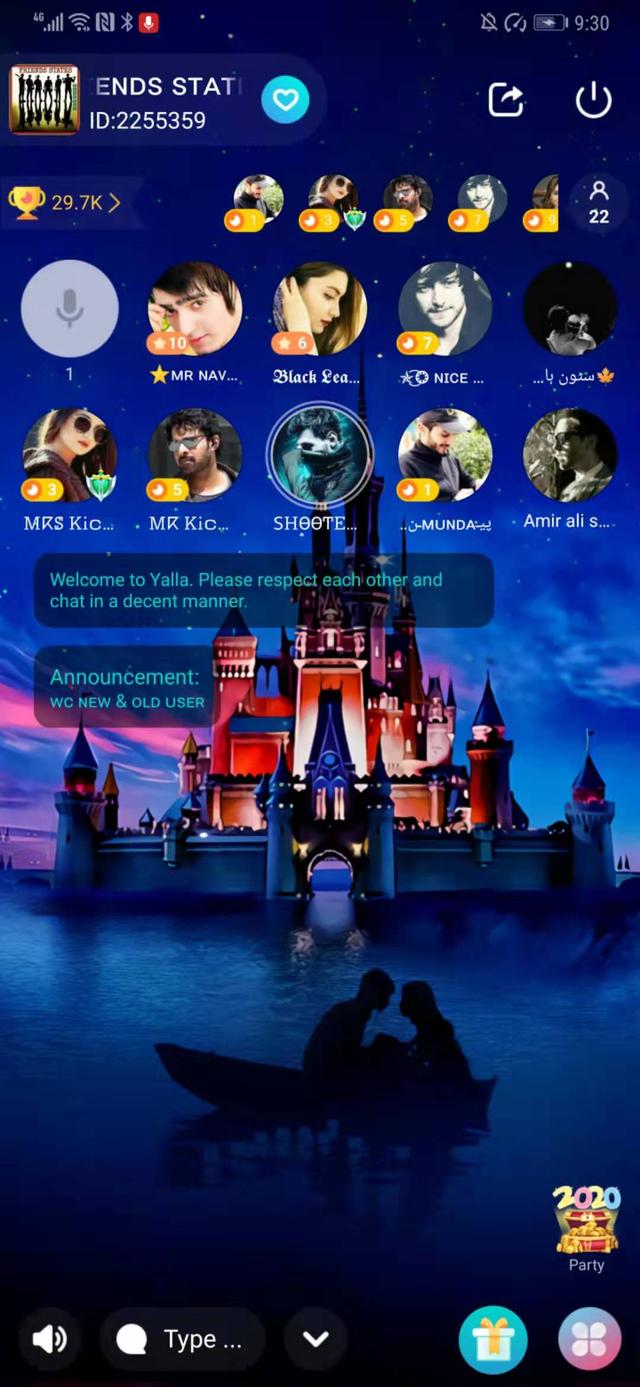Follow the room with the heart icon
This screenshot has width=640, height=1387.
[285, 100]
